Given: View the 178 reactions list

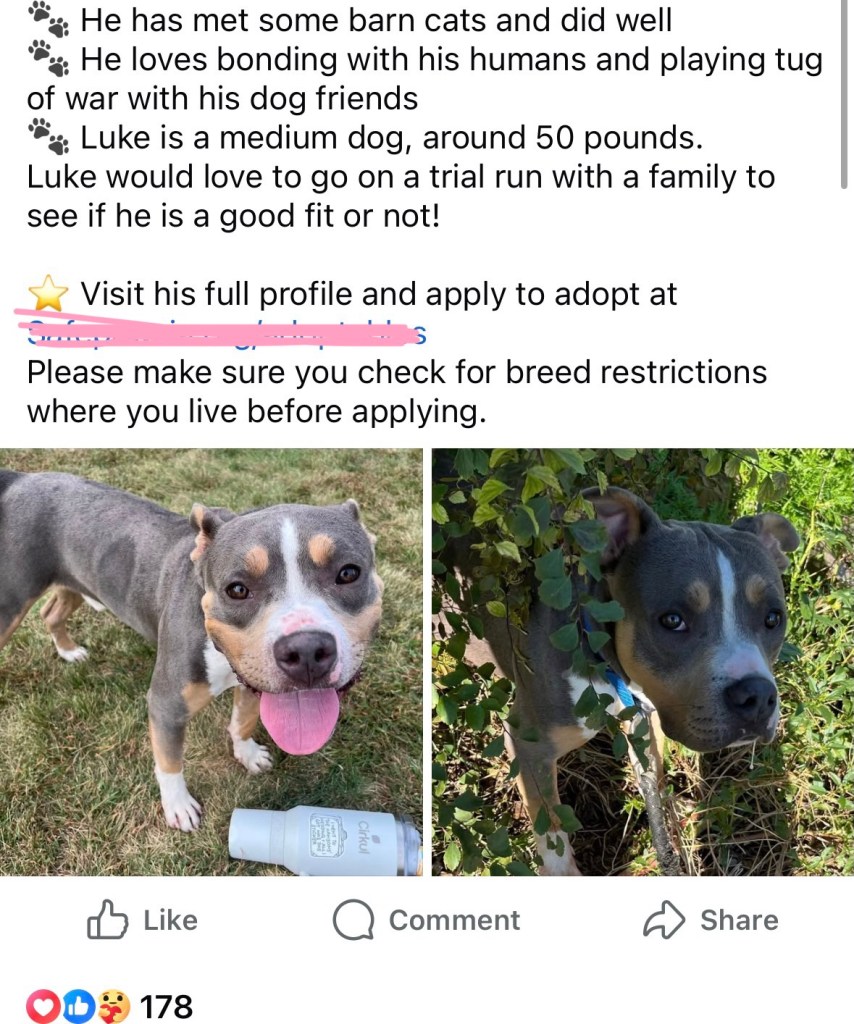Looking at the screenshot, I should click(110, 1004).
